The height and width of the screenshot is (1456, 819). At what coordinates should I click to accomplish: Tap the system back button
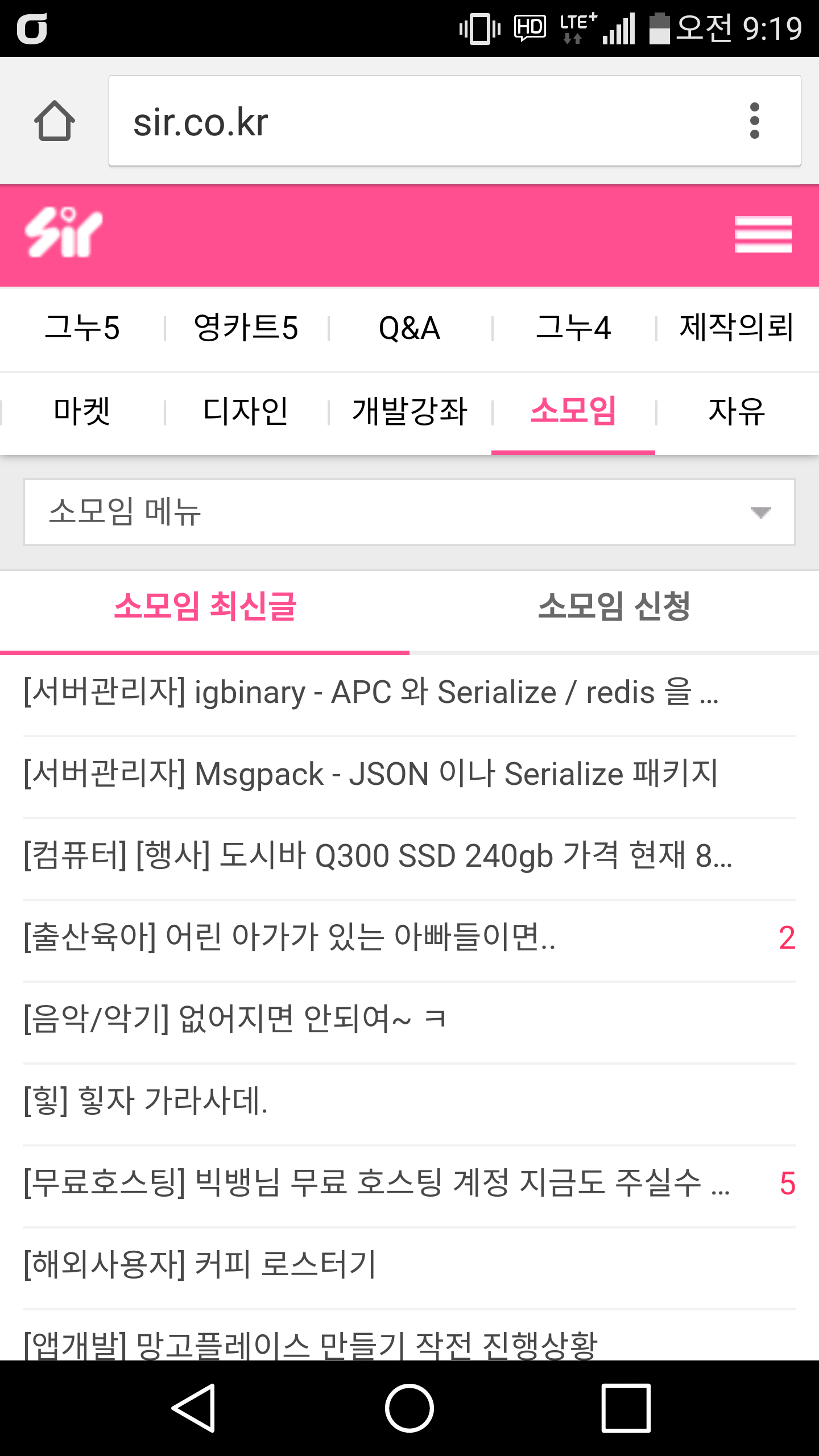[x=193, y=1408]
